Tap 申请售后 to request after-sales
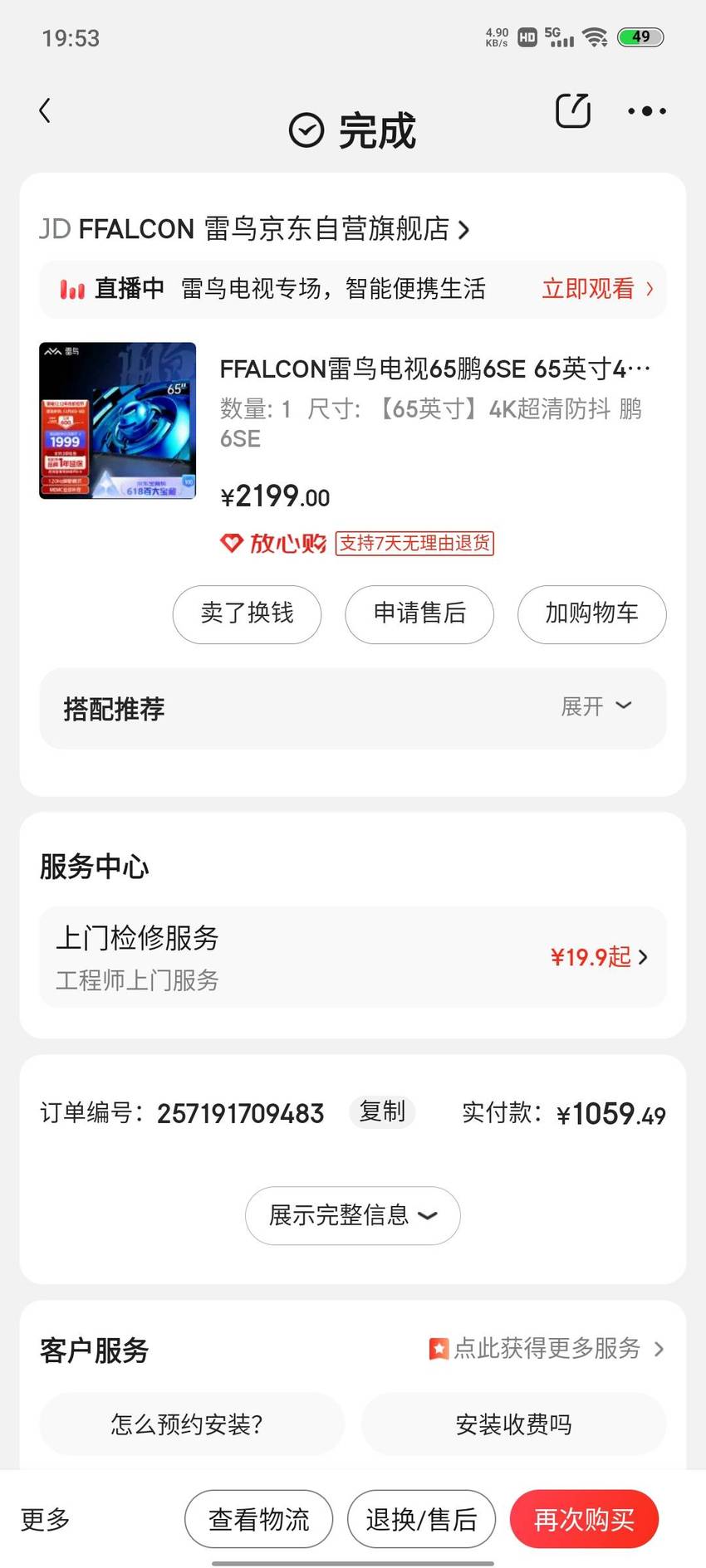Viewport: 706px width, 1568px height. coord(419,614)
